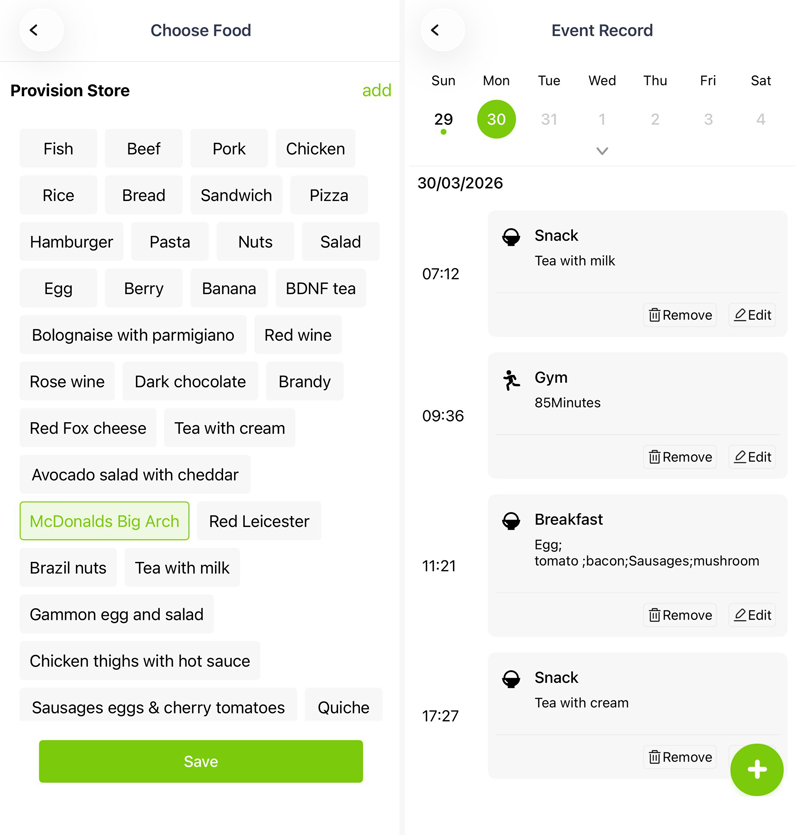Go back from the Event Record screen
The image size is (800, 835).
pyautogui.click(x=436, y=30)
